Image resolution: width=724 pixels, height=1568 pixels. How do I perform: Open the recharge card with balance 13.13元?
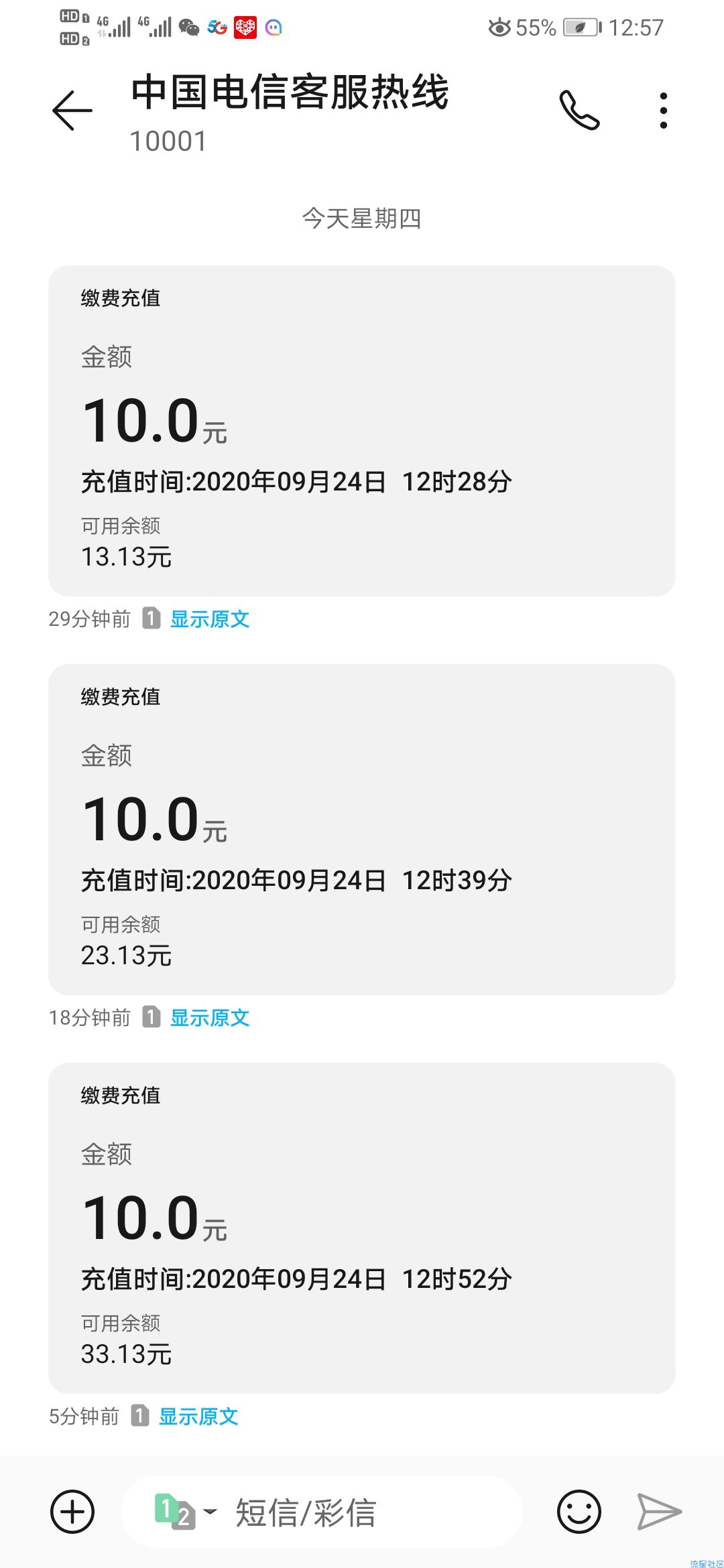coord(362,430)
